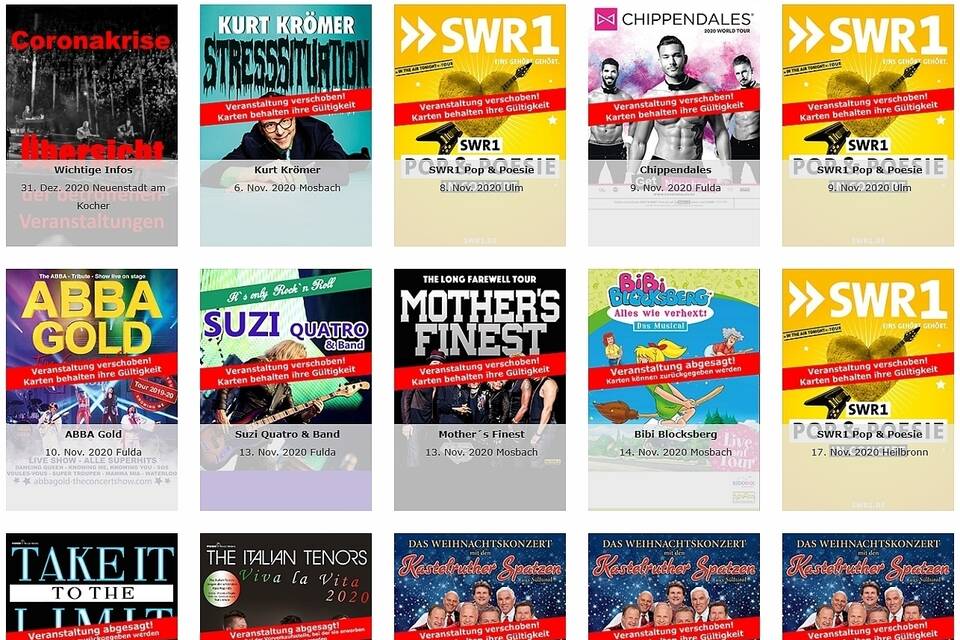Open the Kurt Krömer event in Mosbach
This screenshot has width=960, height=640.
(286, 125)
